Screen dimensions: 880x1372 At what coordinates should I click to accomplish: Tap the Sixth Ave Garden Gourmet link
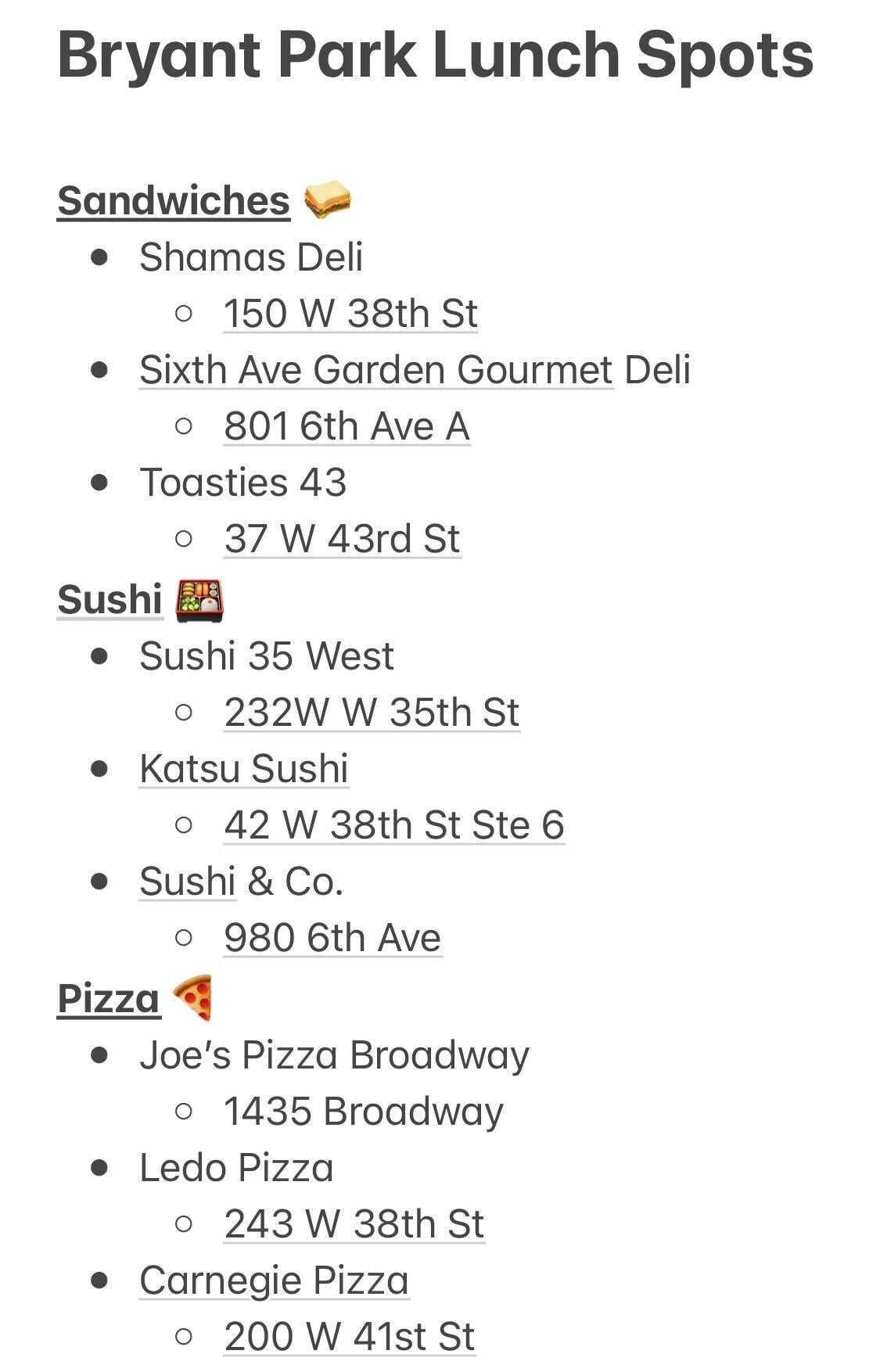[x=375, y=370]
